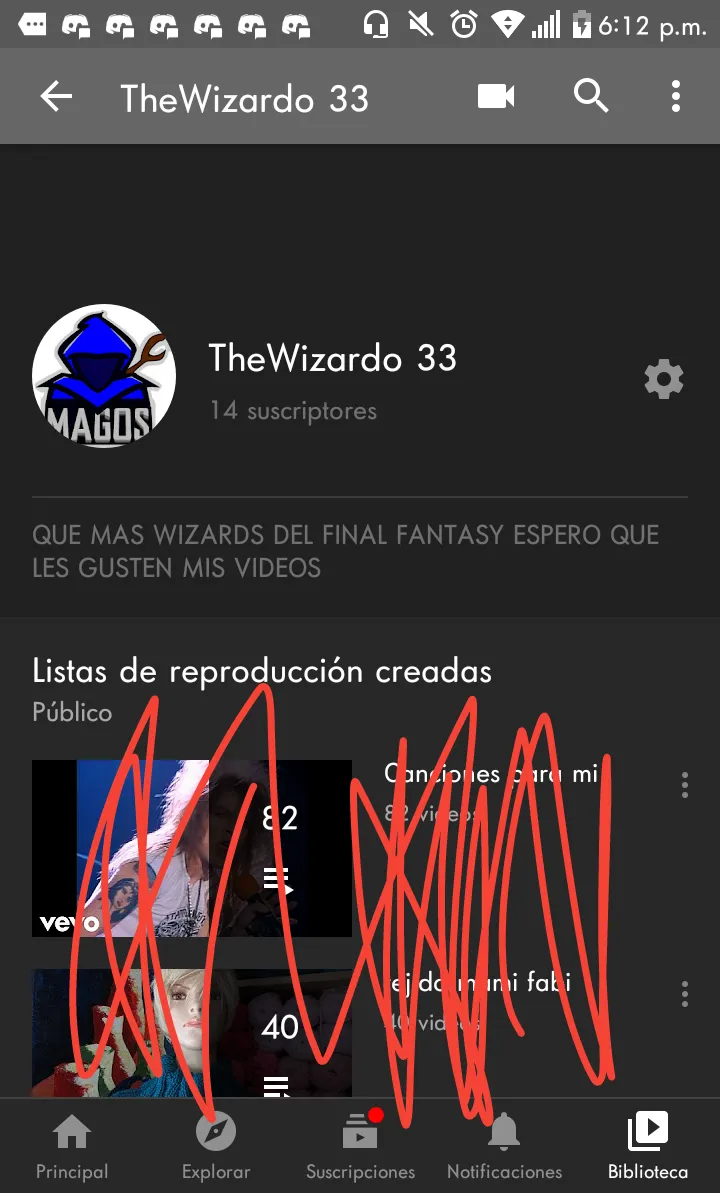Open options for the 82-video playlist
The image size is (720, 1193).
pyautogui.click(x=685, y=785)
